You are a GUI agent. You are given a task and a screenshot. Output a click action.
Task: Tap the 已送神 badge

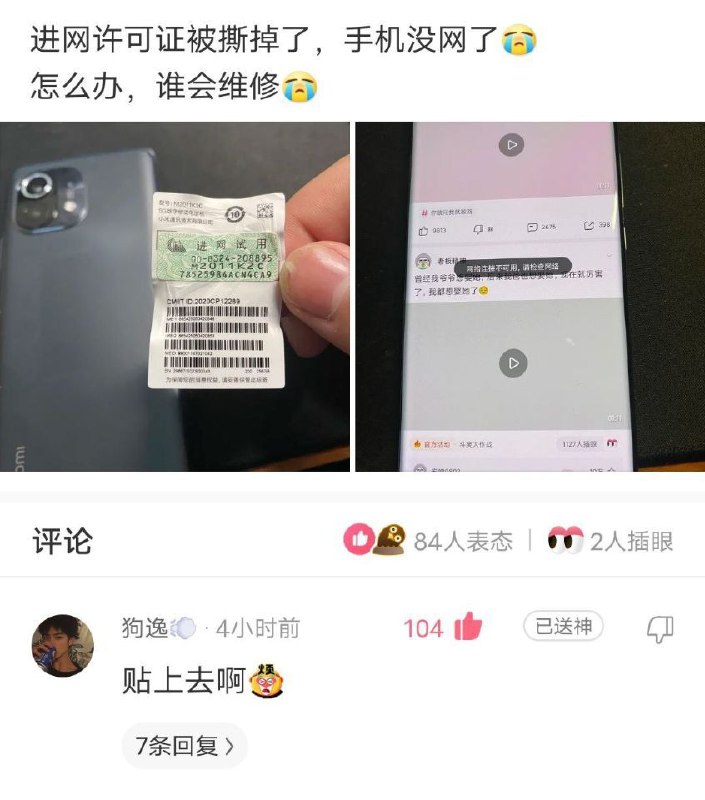[x=564, y=627]
